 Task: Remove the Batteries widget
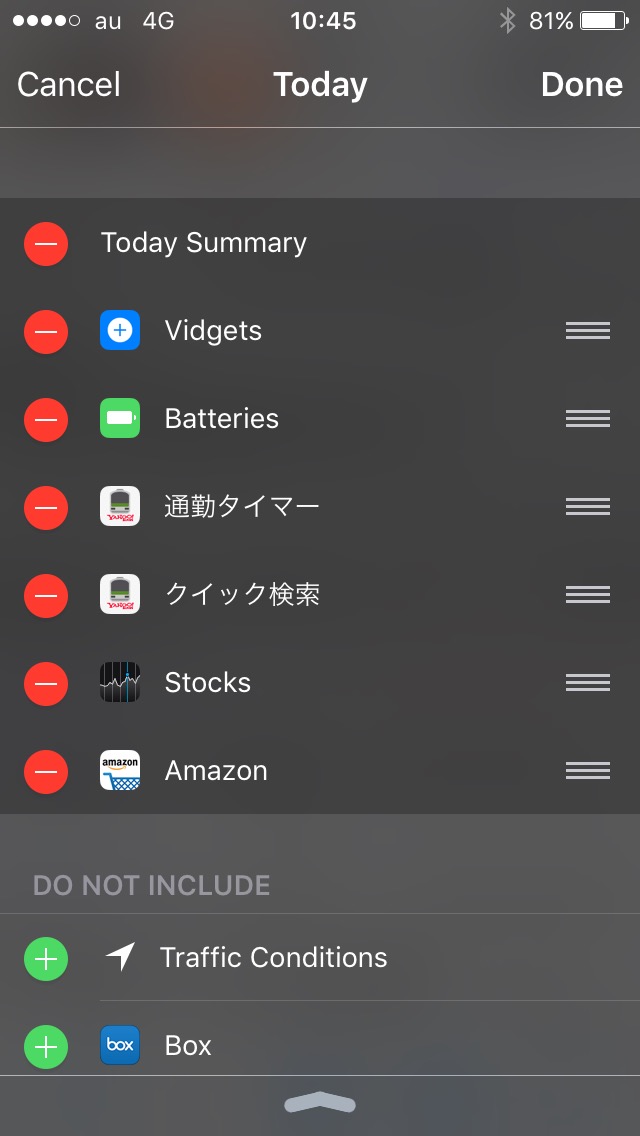click(46, 419)
